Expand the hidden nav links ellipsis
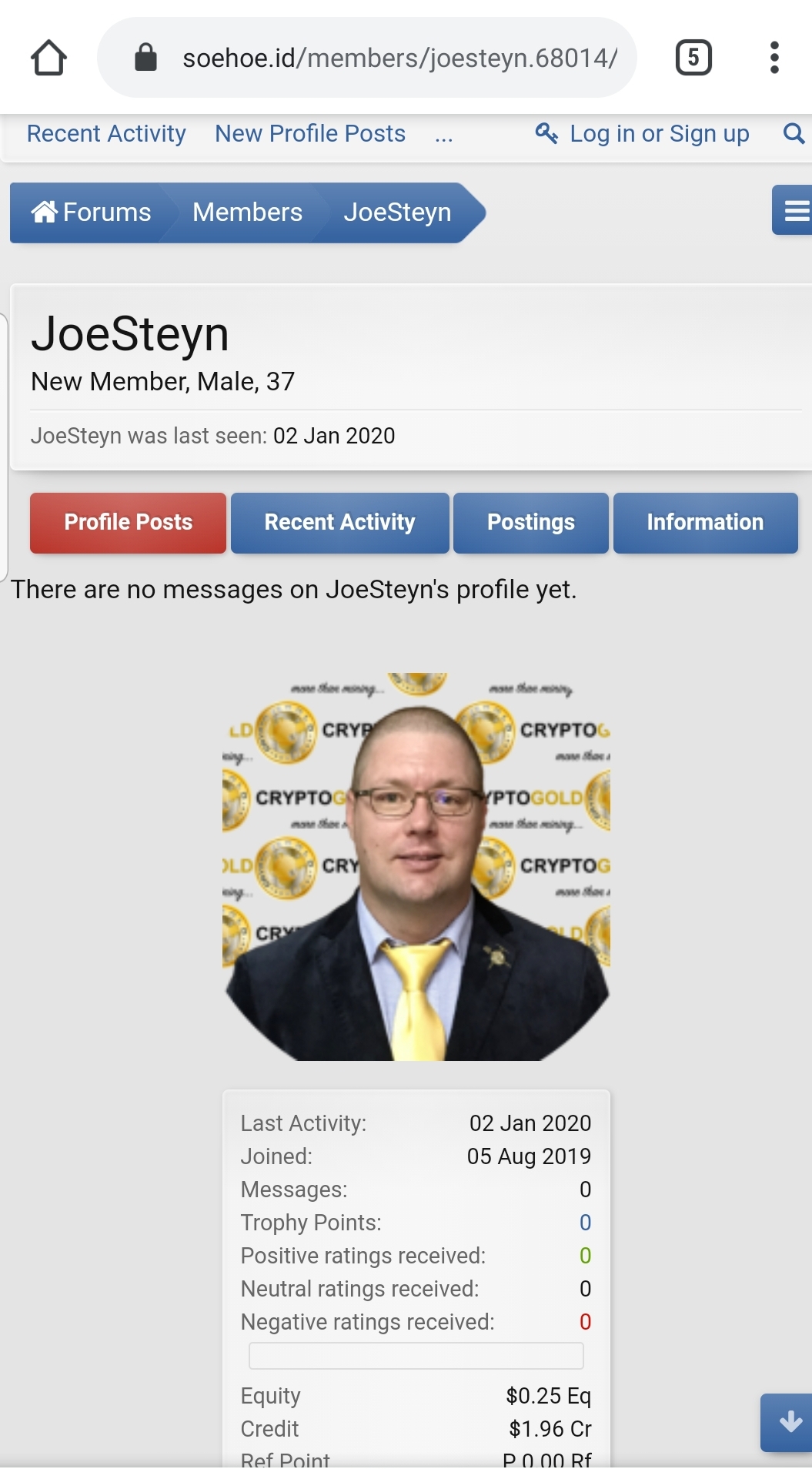This screenshot has height=1469, width=812. (443, 136)
